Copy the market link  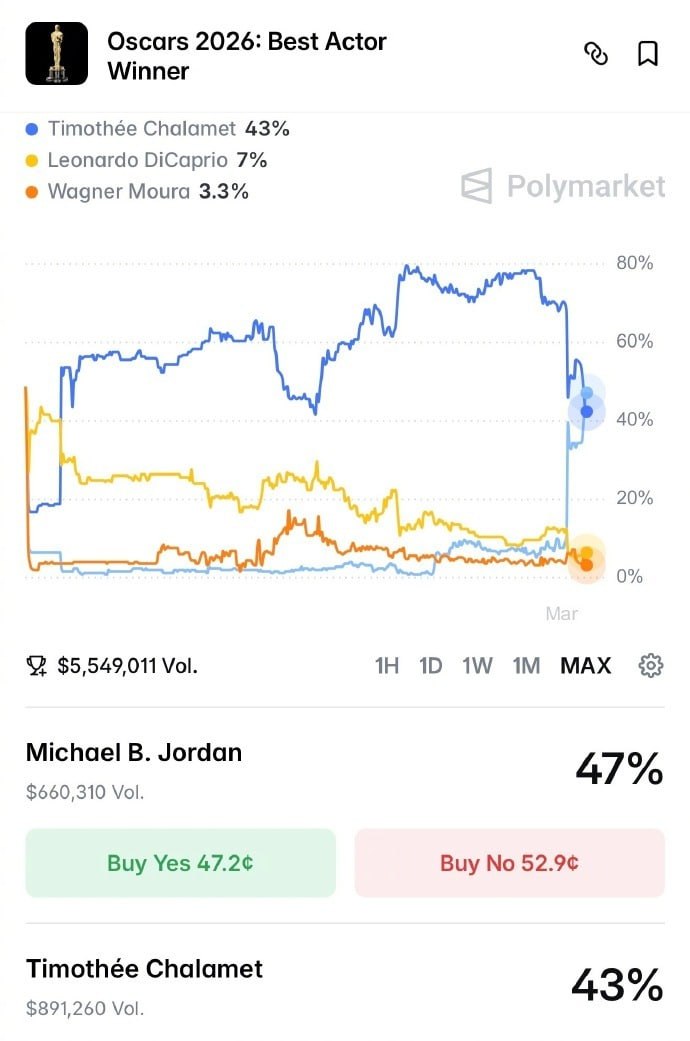point(596,54)
